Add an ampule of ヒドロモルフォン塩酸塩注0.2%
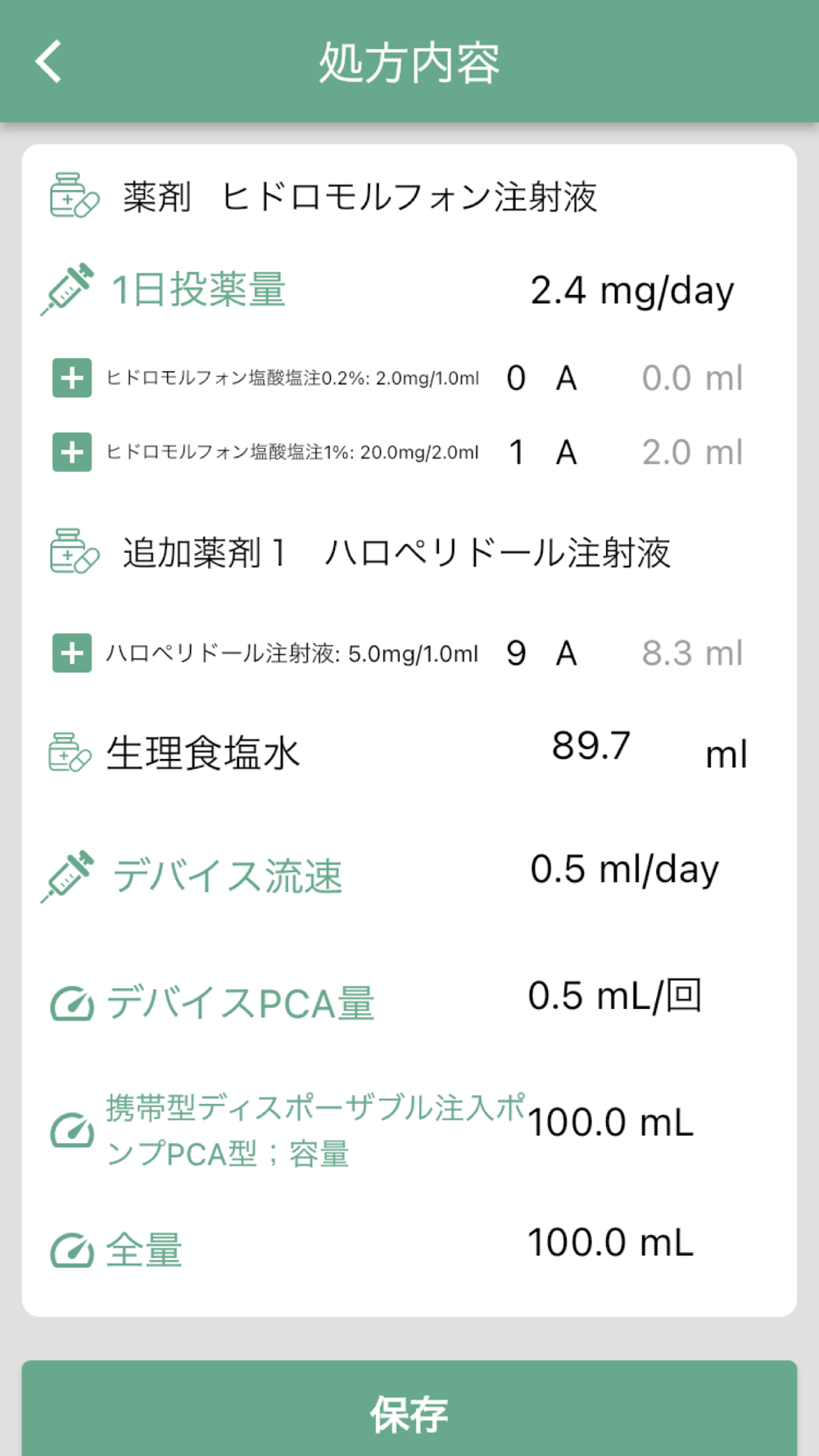The width and height of the screenshot is (819, 1456). (72, 378)
